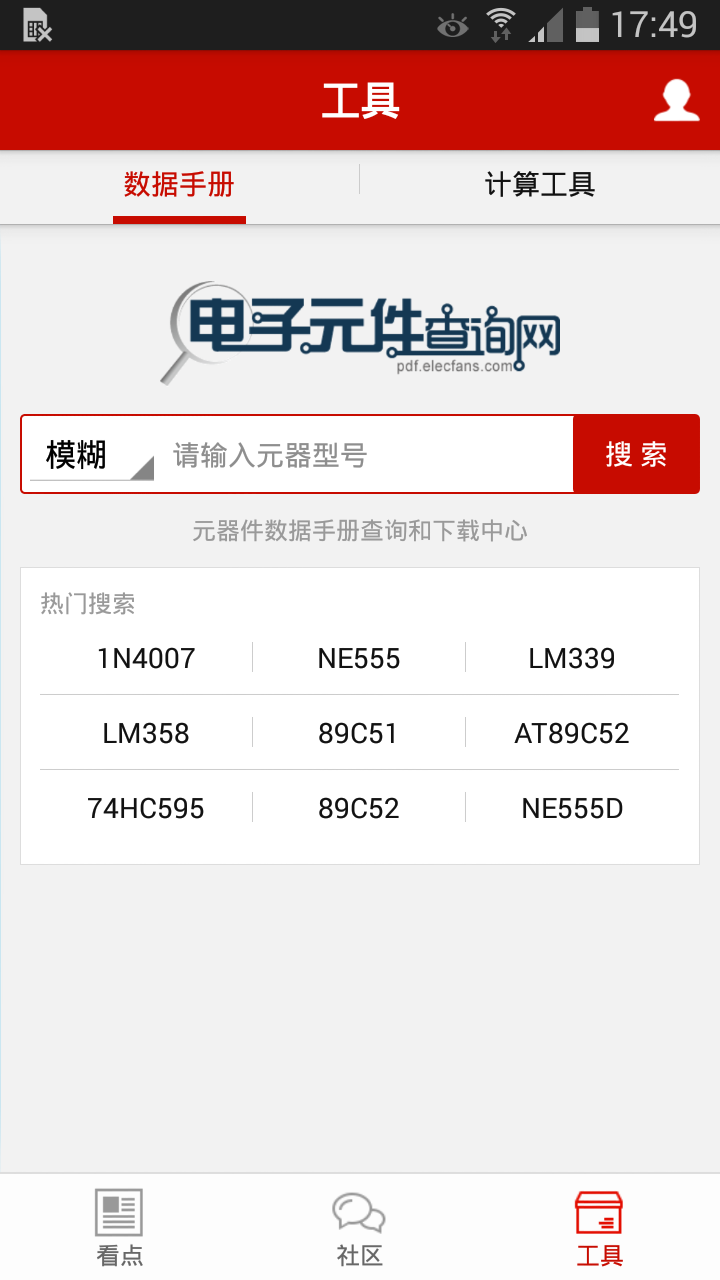Search hot keyword 89C52

point(358,808)
